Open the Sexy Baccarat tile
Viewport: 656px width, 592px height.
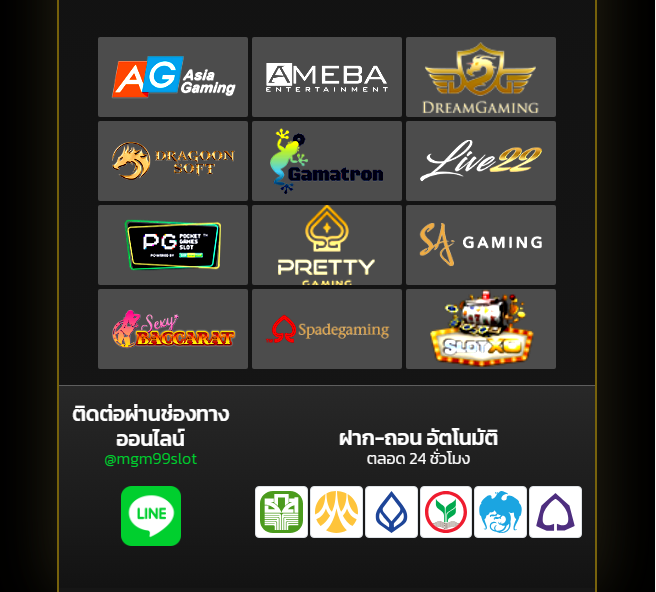click(173, 329)
